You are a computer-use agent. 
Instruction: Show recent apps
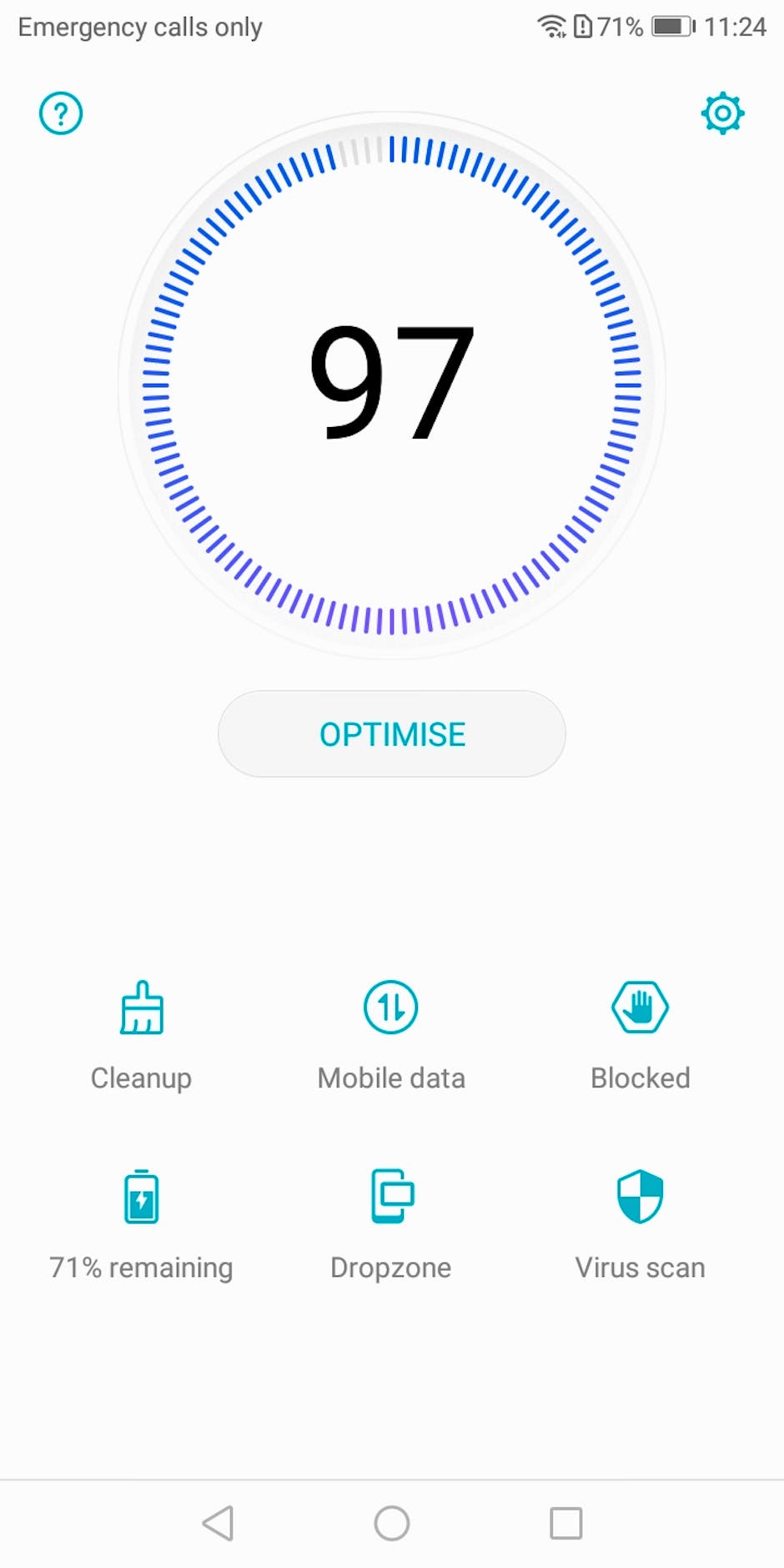point(565,1523)
